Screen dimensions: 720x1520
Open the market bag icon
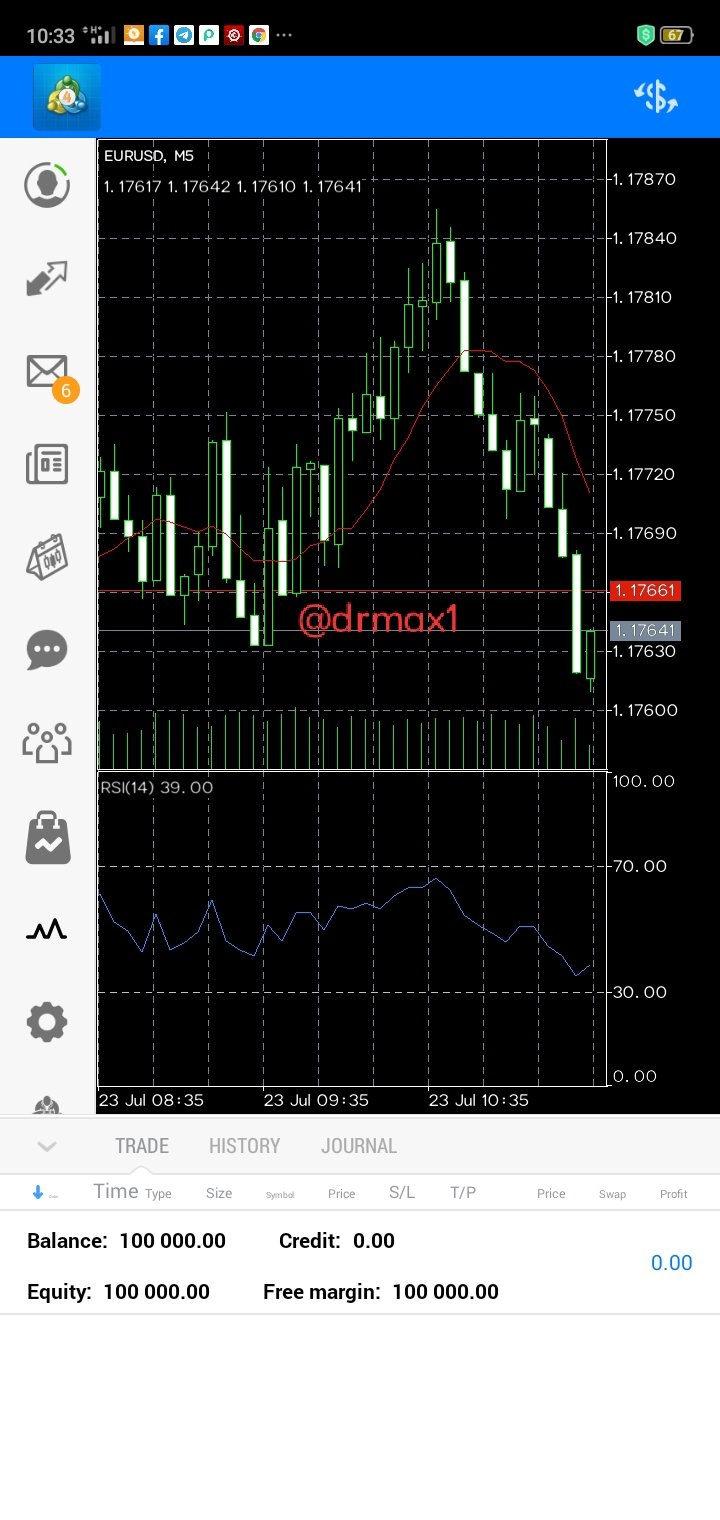coord(47,837)
